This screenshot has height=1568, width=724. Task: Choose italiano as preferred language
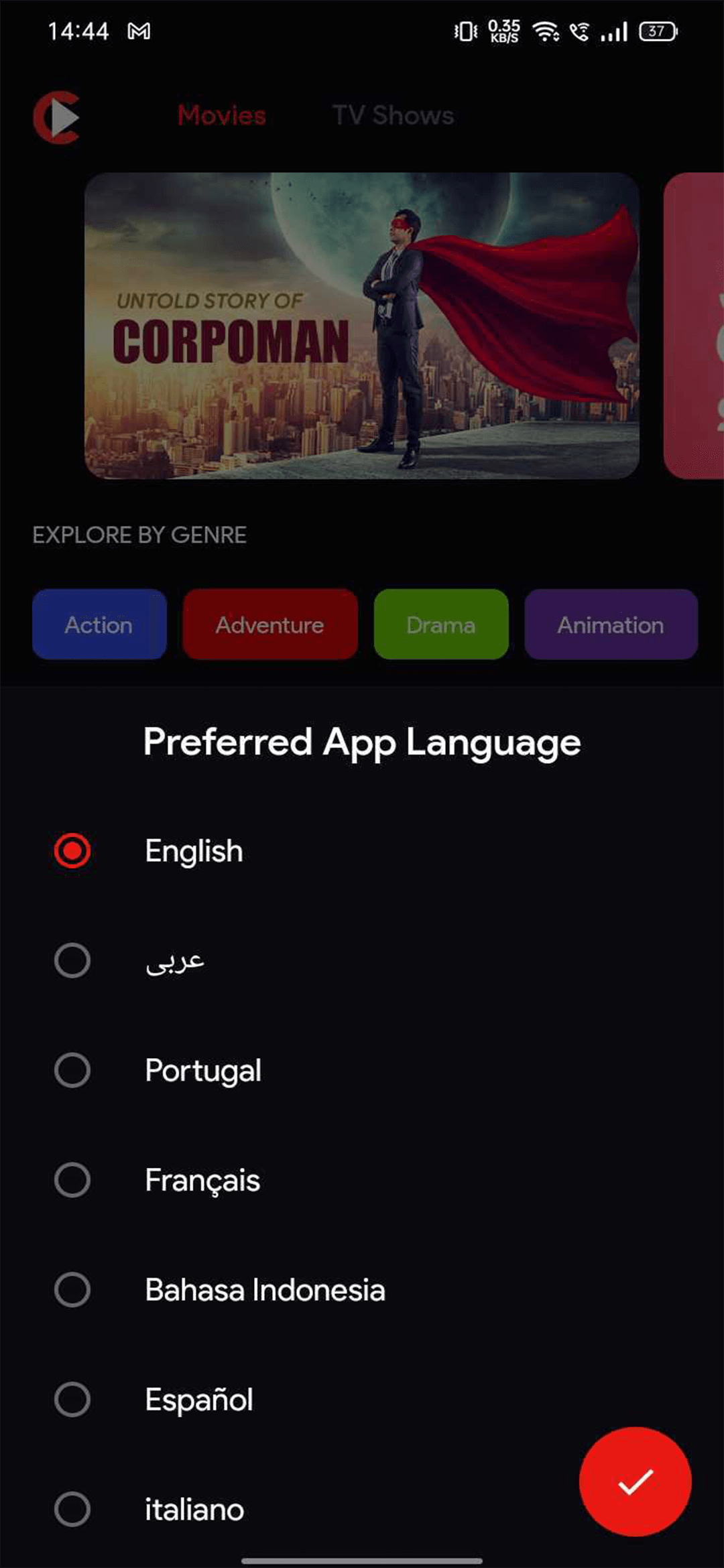[x=72, y=1509]
